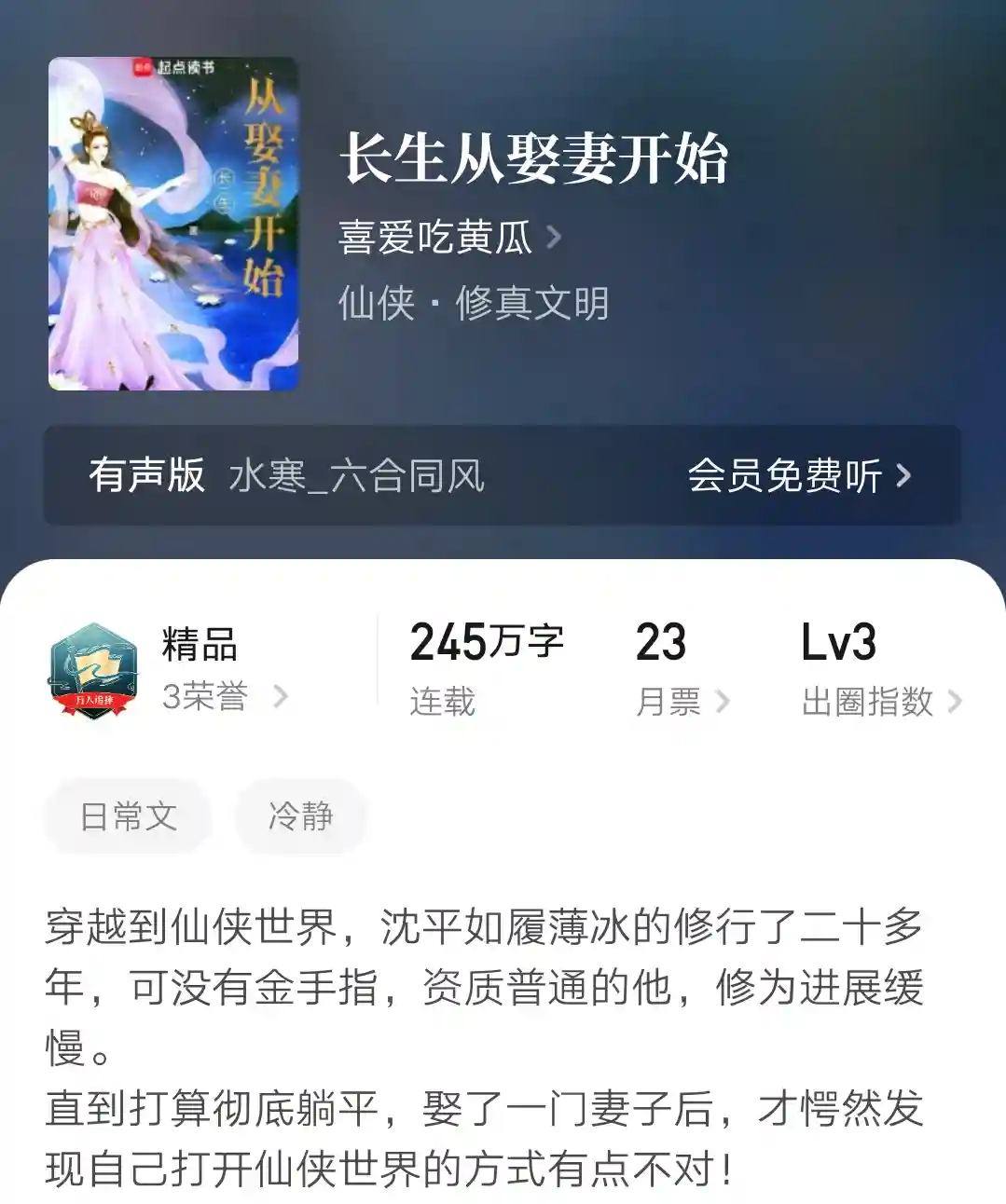1006x1204 pixels.
Task: Tap the 长生从娶妻开始 book cover
Action: pyautogui.click(x=173, y=224)
